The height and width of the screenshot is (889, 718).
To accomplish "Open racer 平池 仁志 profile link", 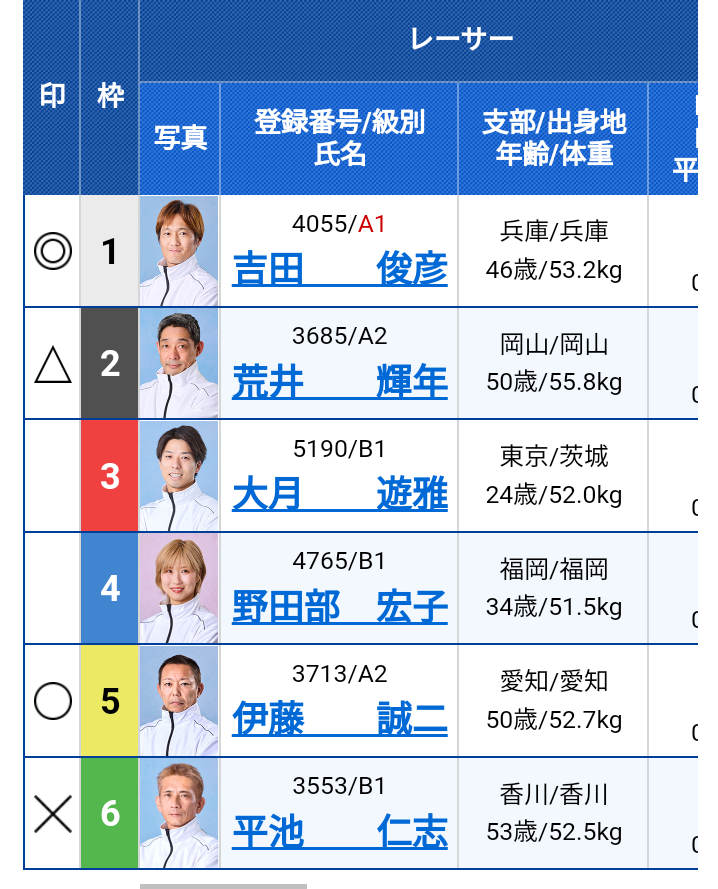I will (339, 832).
